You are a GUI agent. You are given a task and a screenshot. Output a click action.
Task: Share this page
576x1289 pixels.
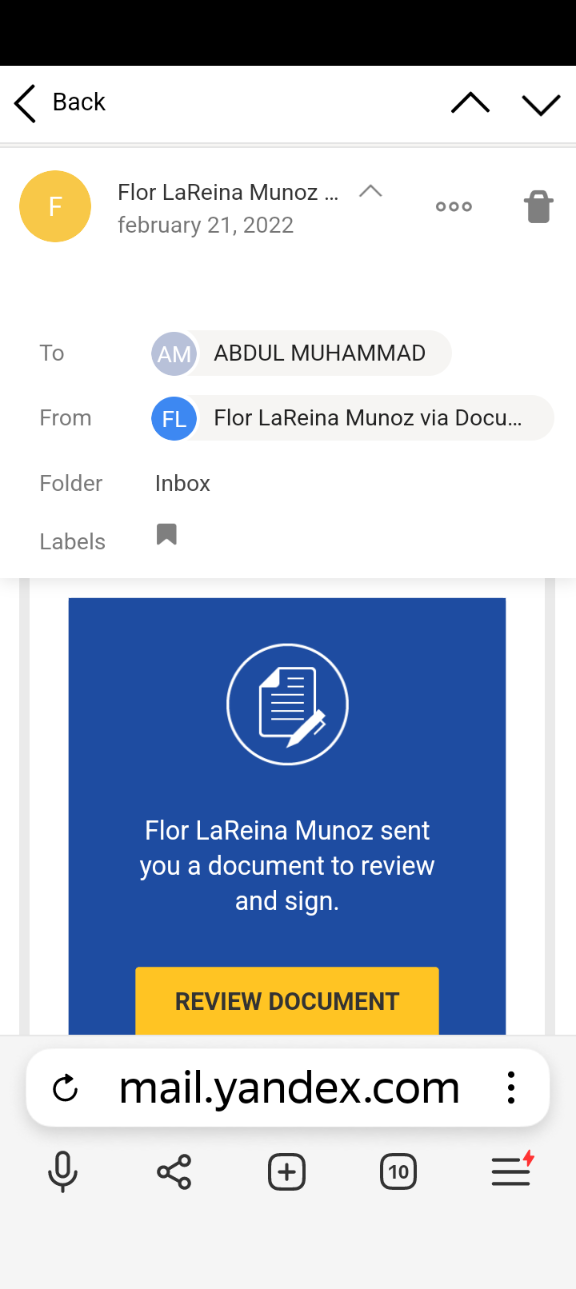click(x=174, y=1172)
